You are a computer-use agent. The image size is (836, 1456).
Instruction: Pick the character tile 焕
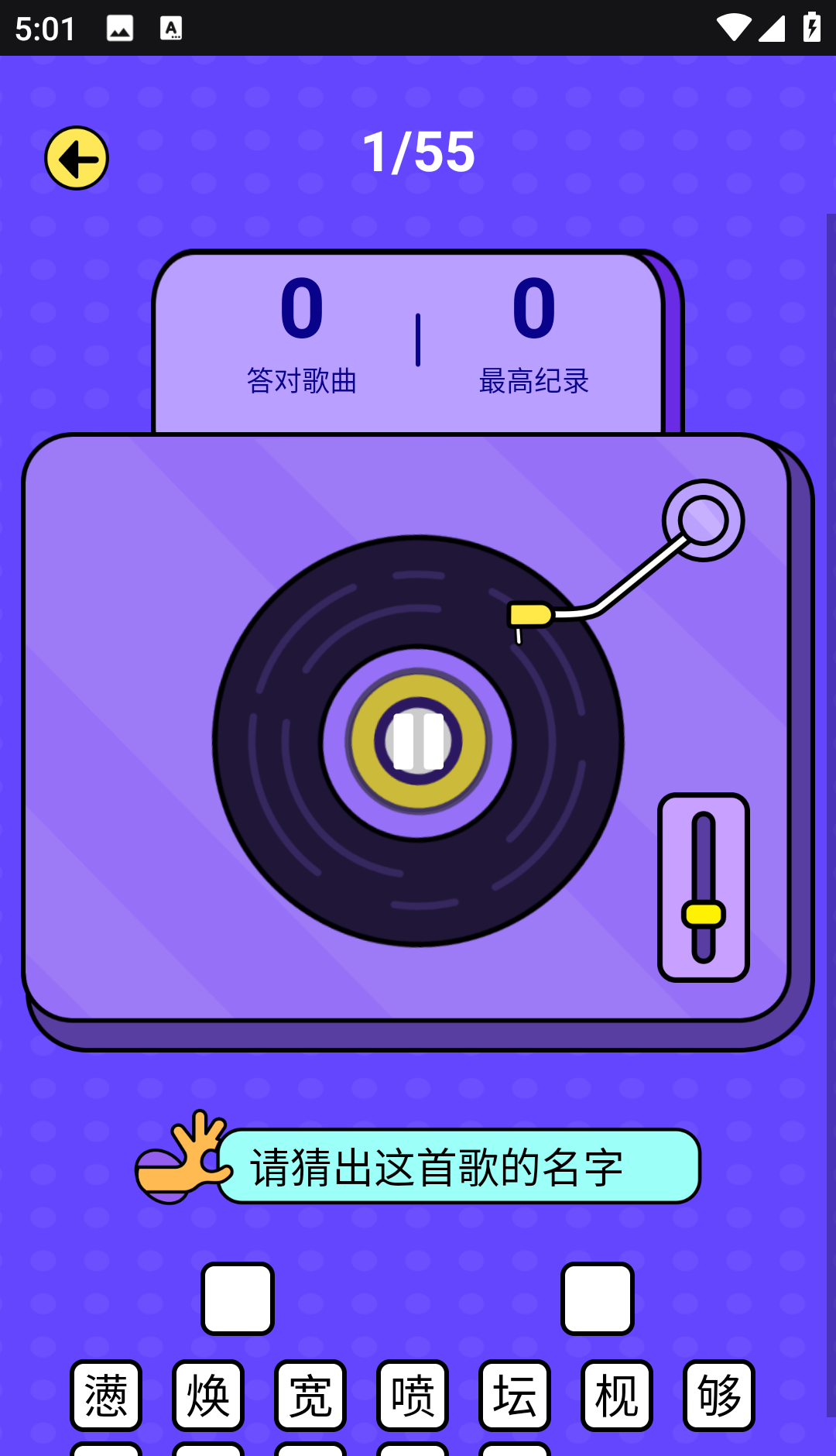(x=208, y=1395)
